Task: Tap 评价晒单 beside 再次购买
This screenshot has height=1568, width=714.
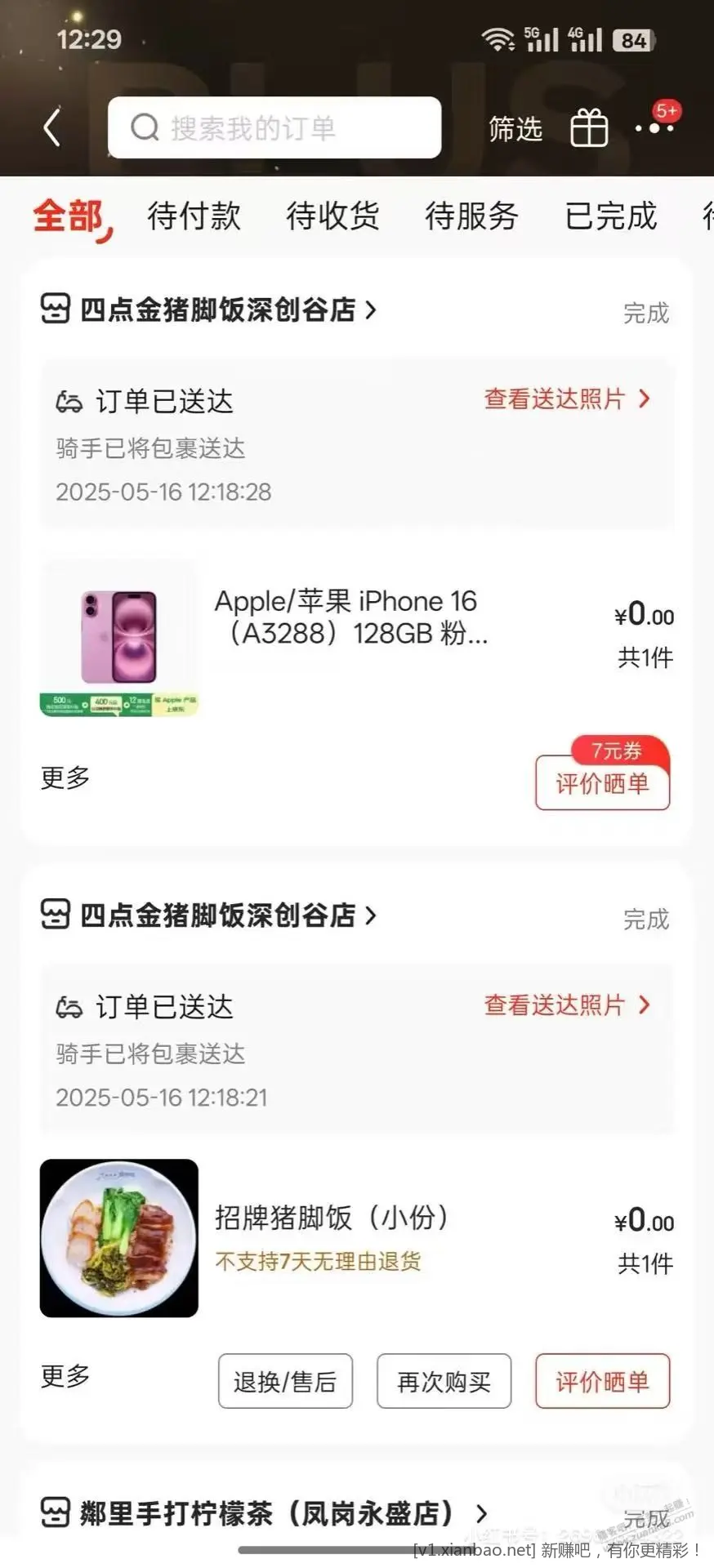Action: pos(602,1381)
